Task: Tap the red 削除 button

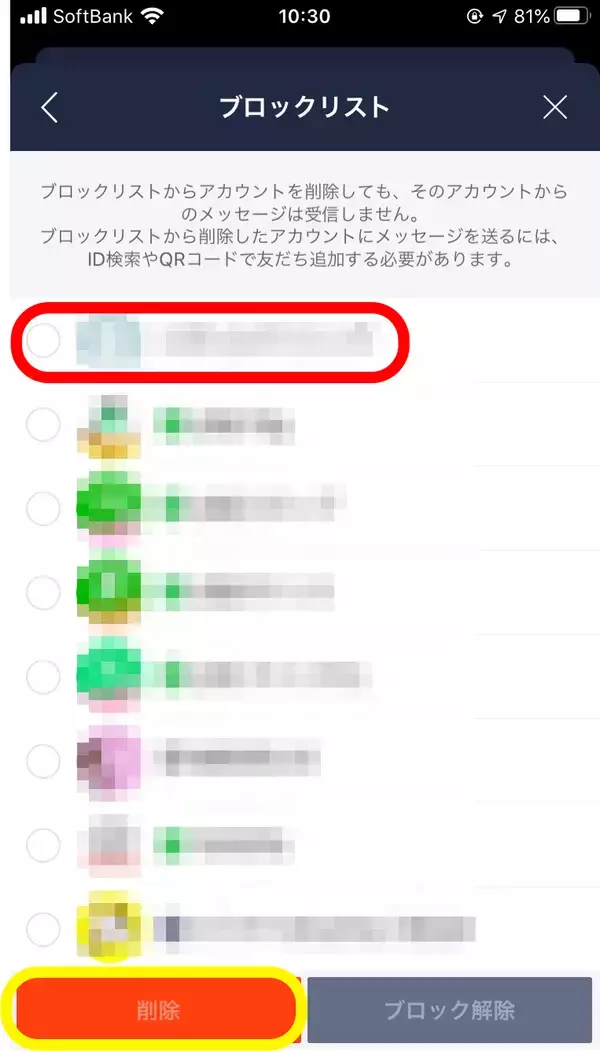Action: pos(157,1010)
